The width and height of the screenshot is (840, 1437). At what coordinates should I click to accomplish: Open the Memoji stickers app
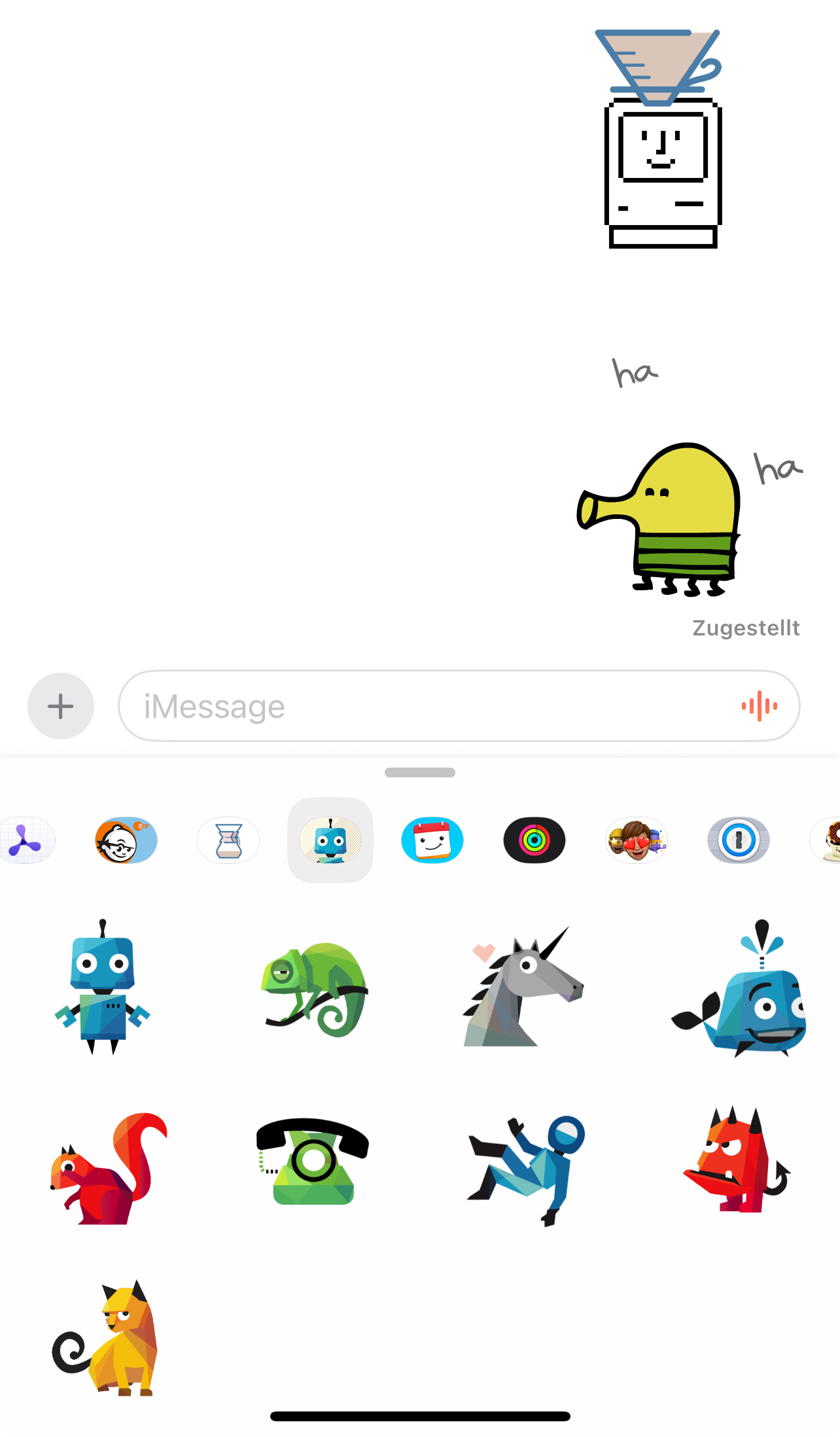click(637, 840)
